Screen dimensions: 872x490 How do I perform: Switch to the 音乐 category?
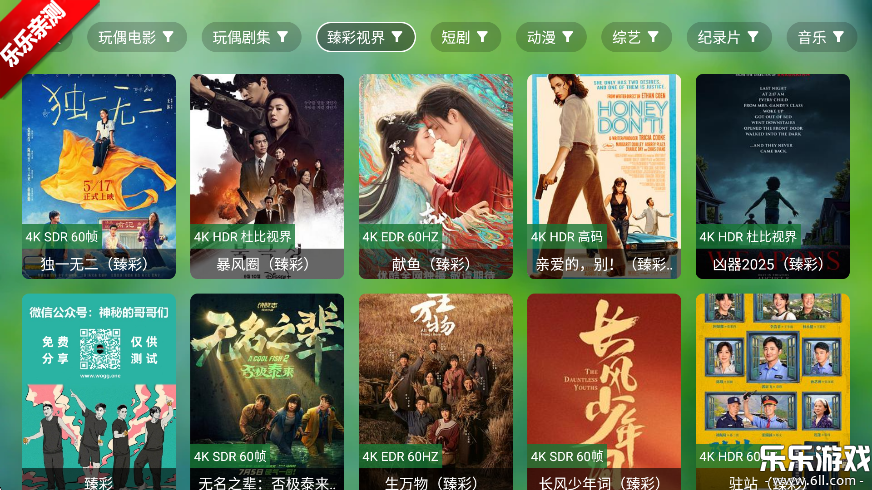click(822, 38)
